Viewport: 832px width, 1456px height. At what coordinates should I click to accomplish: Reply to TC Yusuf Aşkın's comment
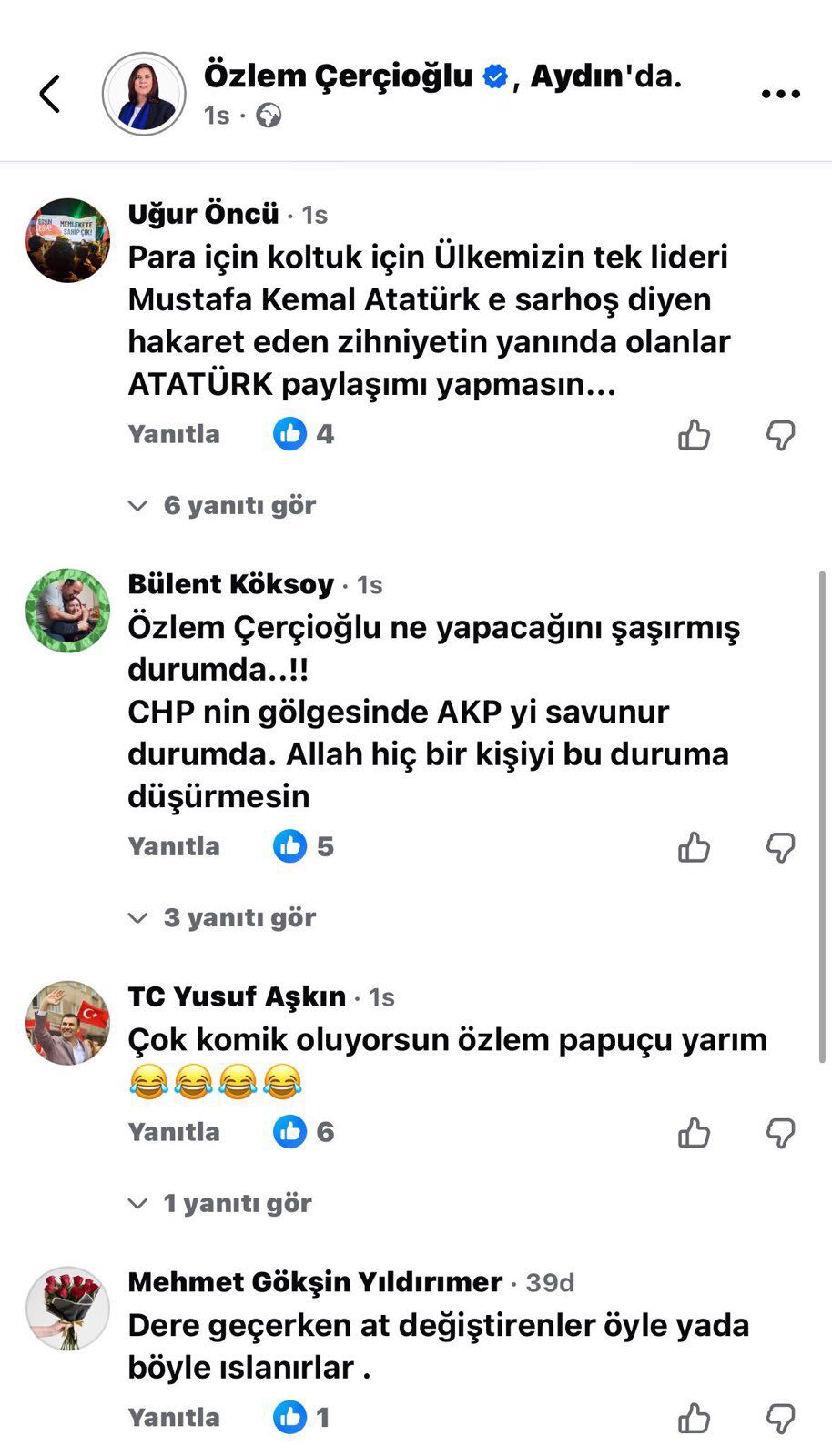click(x=174, y=1132)
